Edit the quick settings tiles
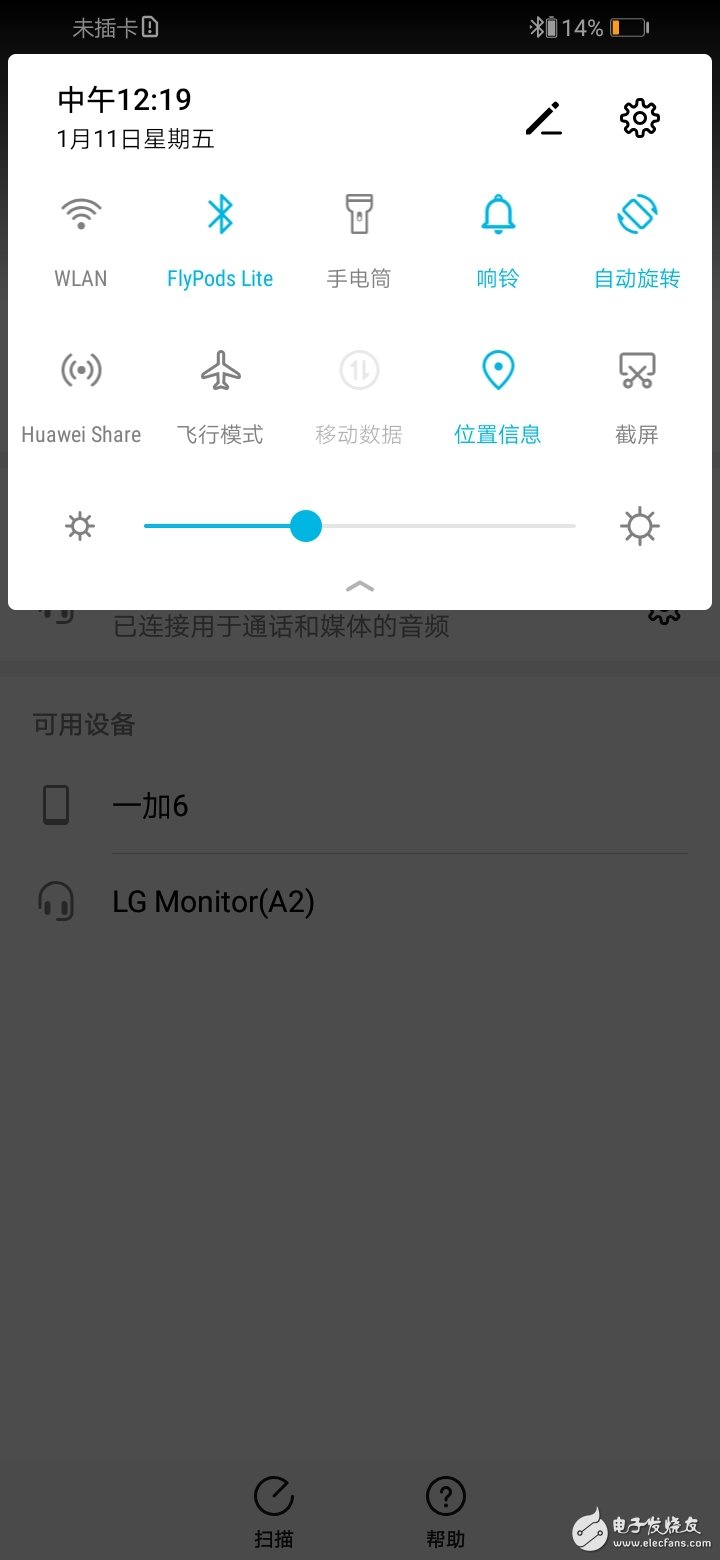This screenshot has height=1560, width=720. [x=544, y=119]
